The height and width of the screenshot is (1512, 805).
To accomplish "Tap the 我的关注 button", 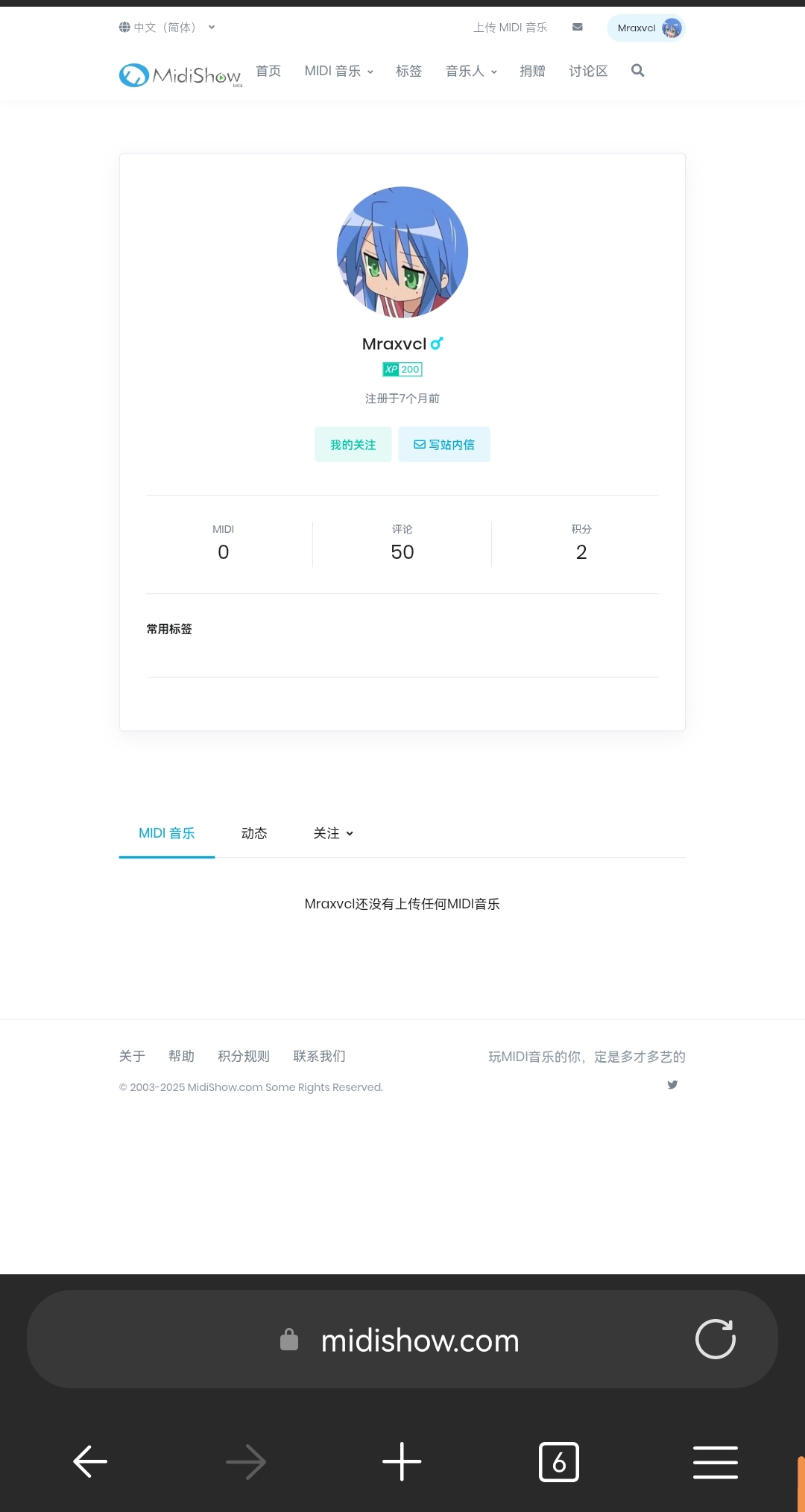I will tap(353, 445).
